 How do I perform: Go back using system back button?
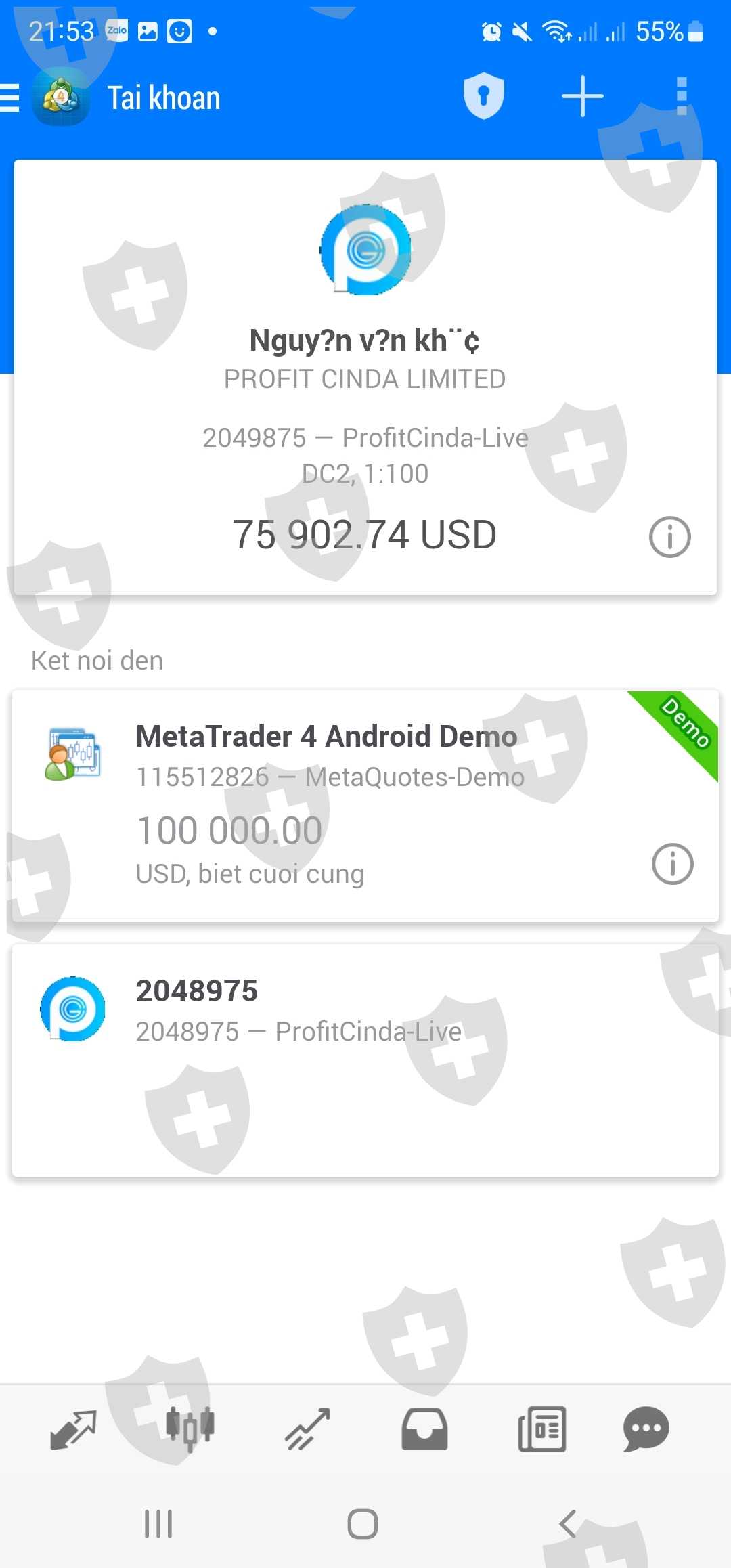[x=567, y=1524]
